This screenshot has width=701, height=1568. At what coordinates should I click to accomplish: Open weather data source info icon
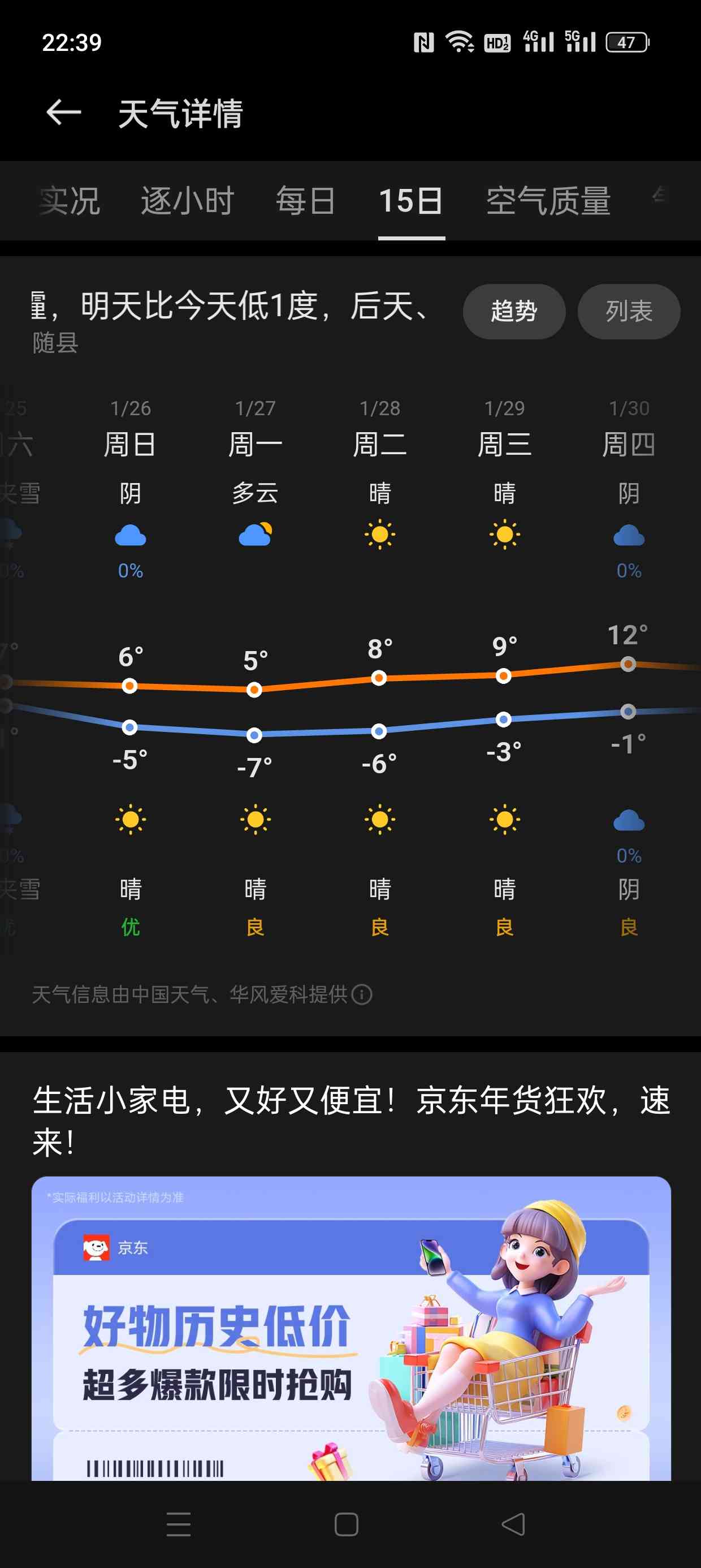(x=362, y=994)
